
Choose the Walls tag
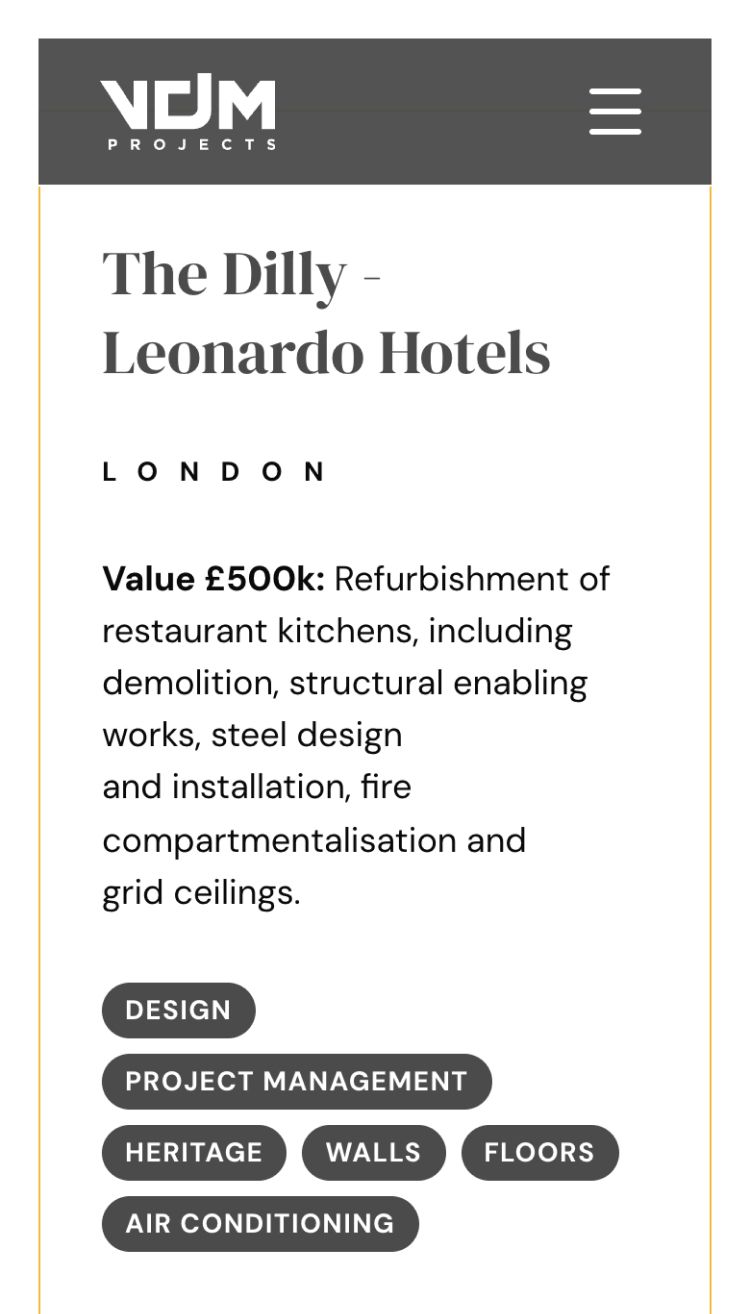373,1152
